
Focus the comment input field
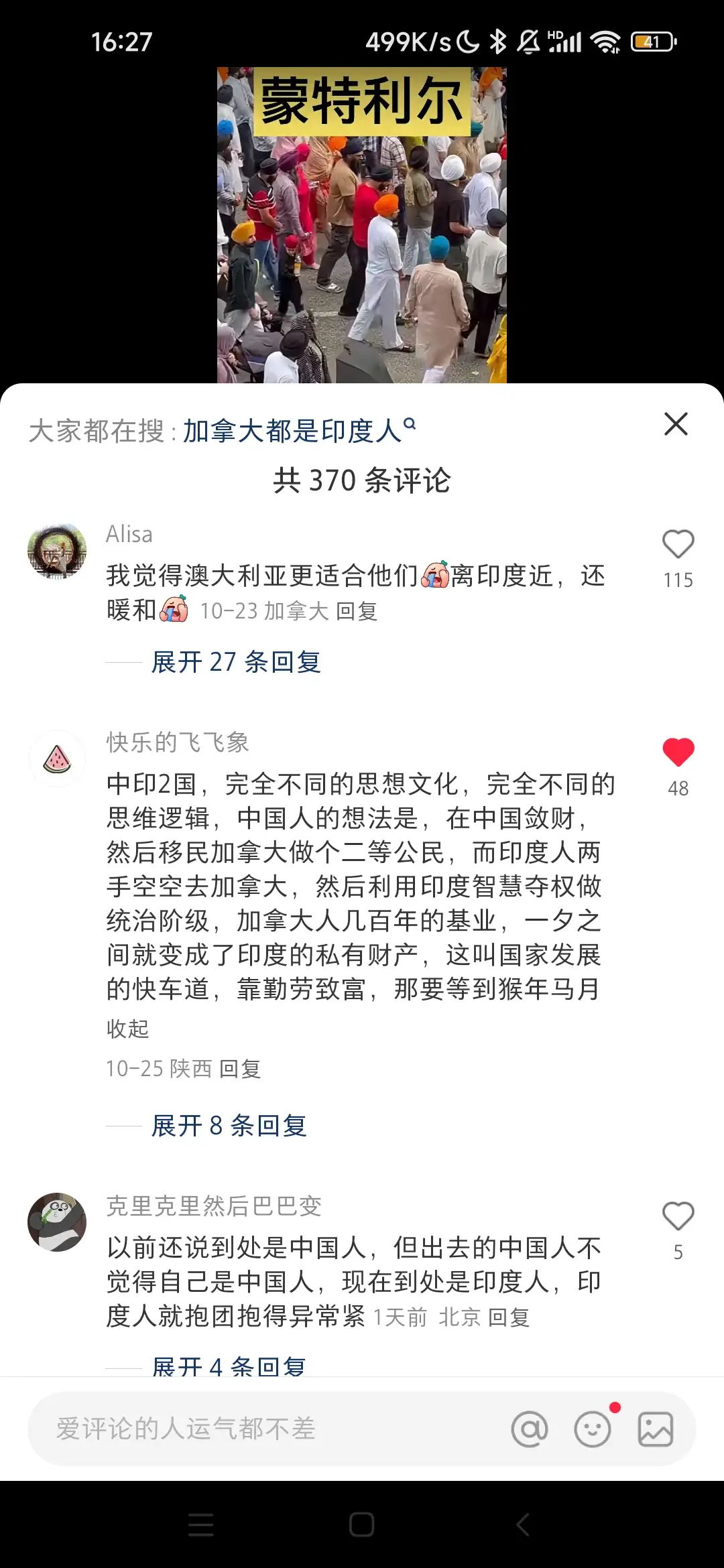coord(268,1429)
